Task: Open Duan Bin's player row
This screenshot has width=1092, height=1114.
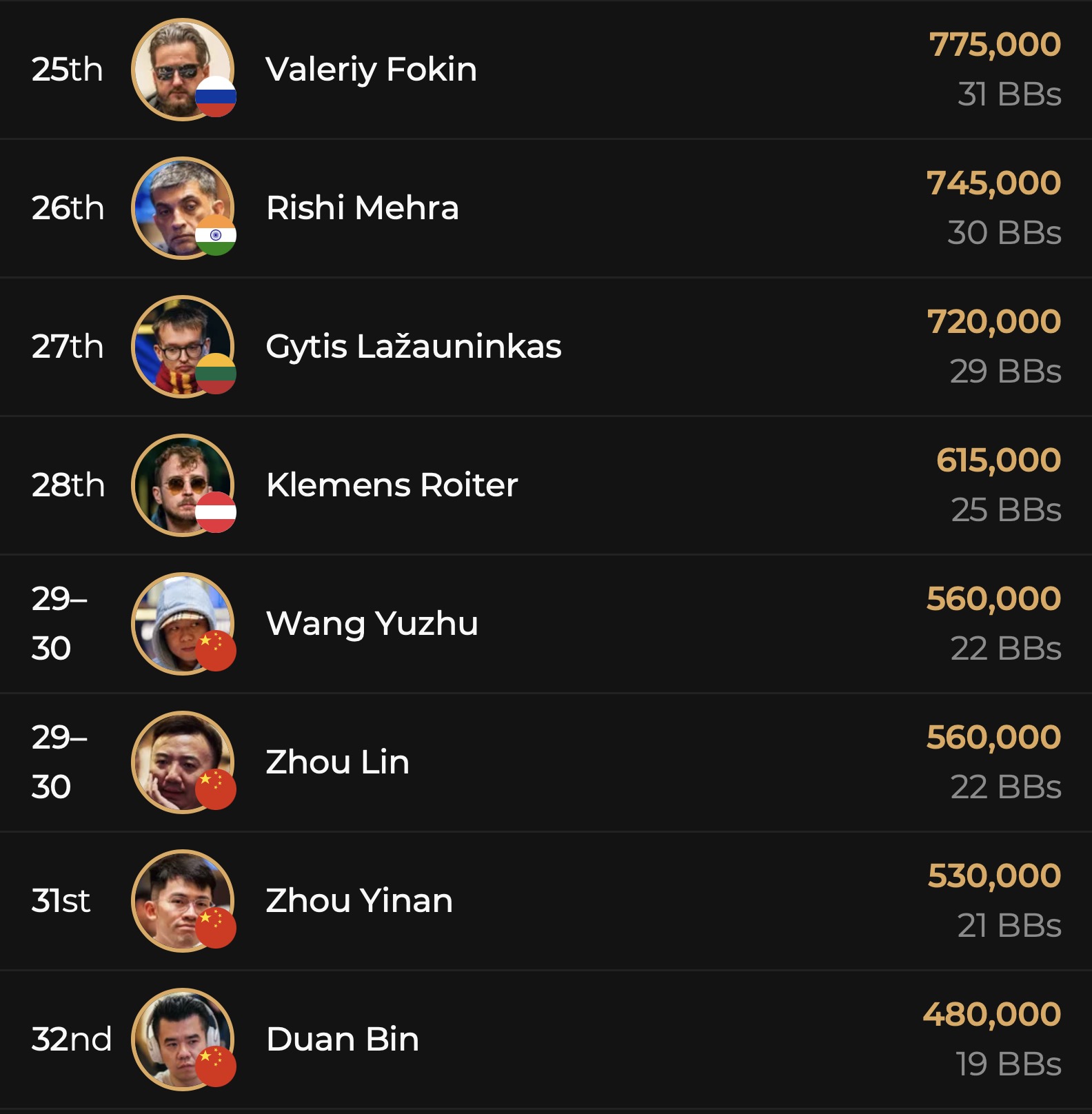Action: [x=343, y=1040]
